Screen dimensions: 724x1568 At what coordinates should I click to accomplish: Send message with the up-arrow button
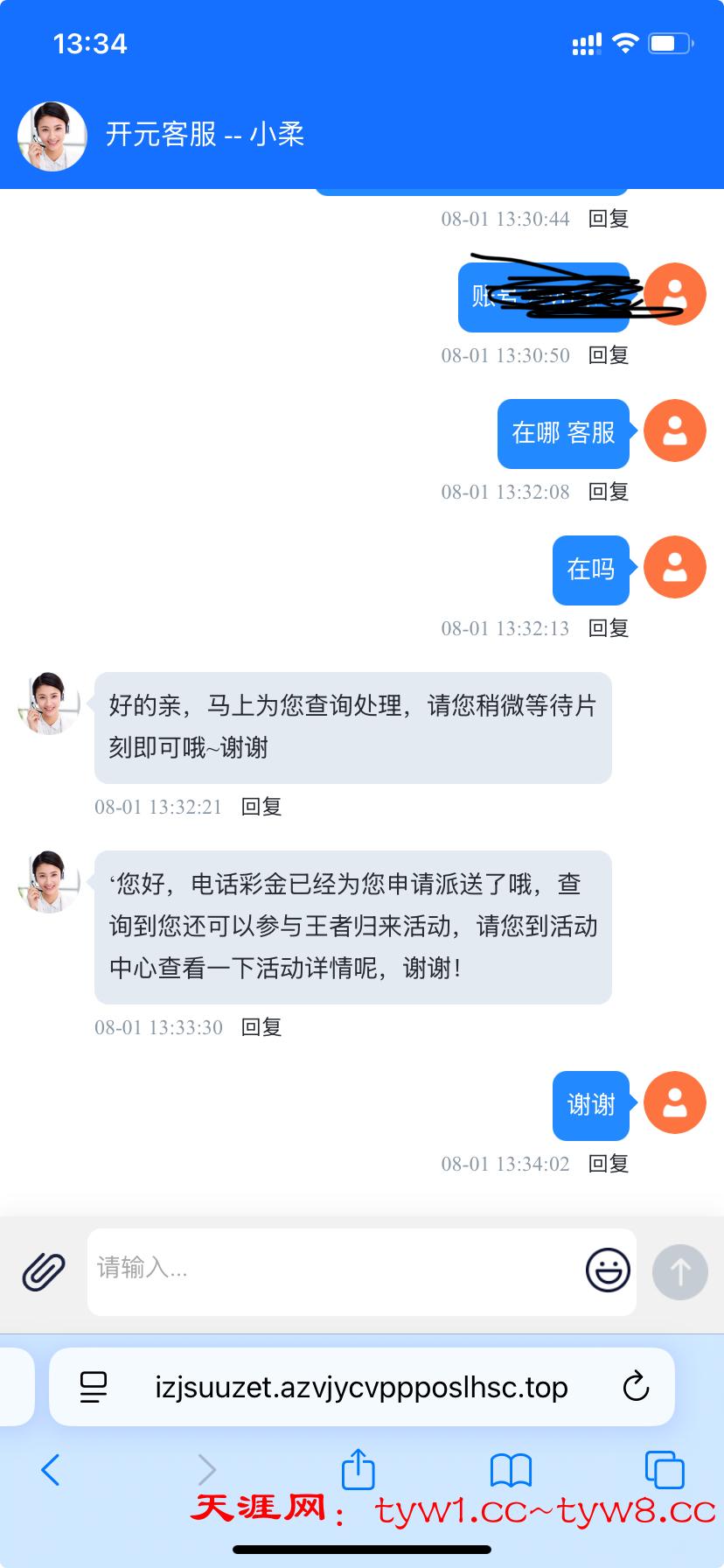pyautogui.click(x=680, y=1272)
